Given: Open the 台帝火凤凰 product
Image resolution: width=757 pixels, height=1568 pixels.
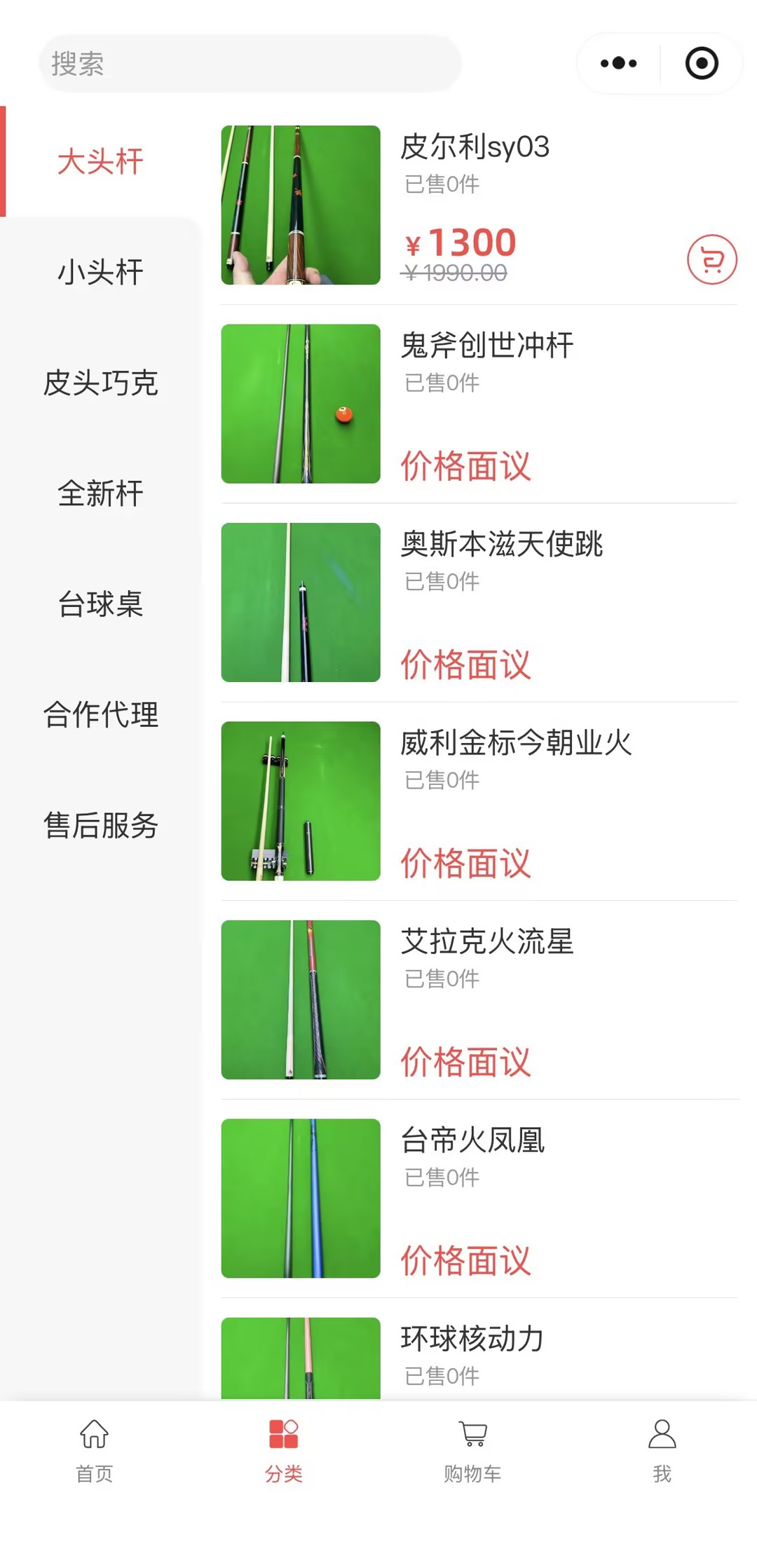Looking at the screenshot, I should coord(472,1140).
